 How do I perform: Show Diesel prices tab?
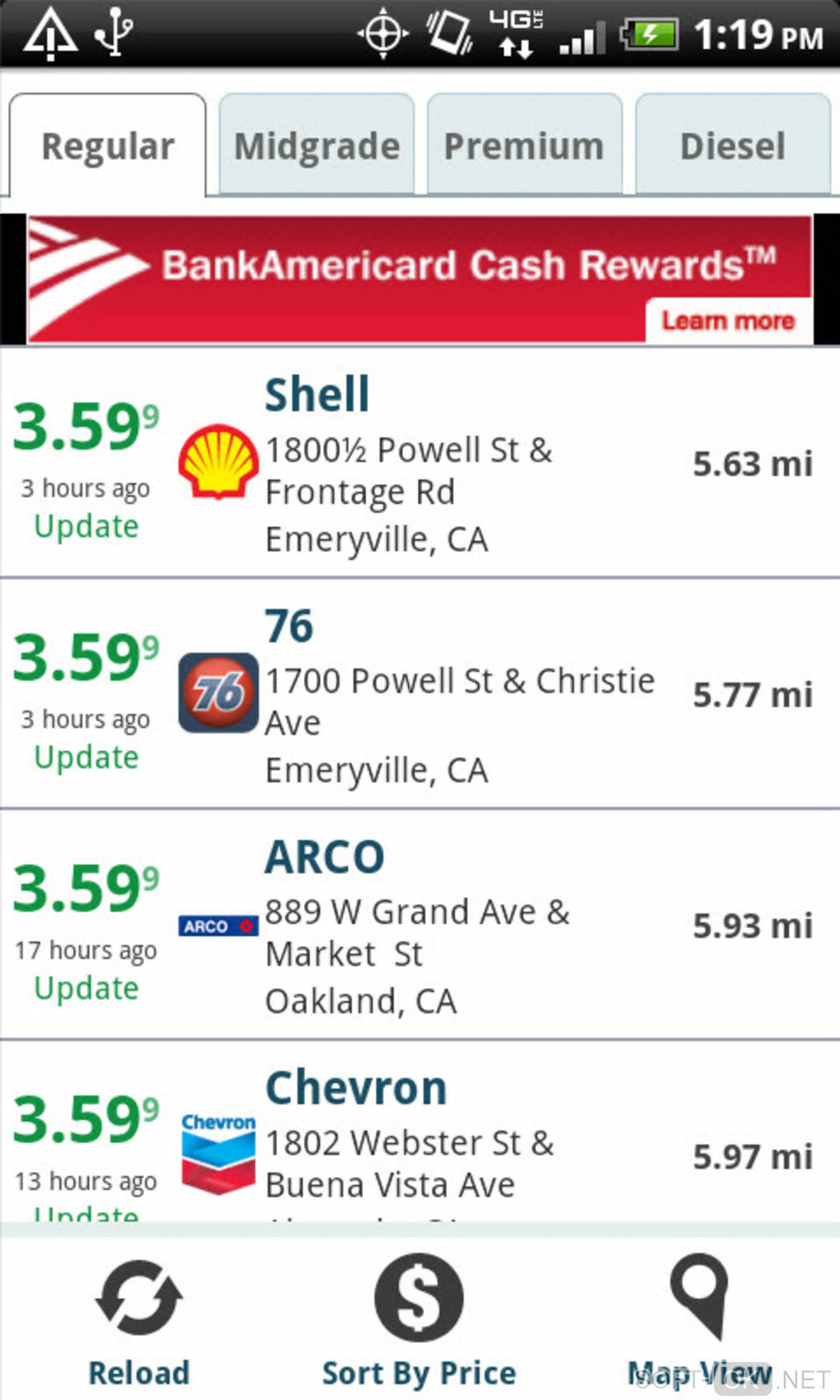click(732, 146)
